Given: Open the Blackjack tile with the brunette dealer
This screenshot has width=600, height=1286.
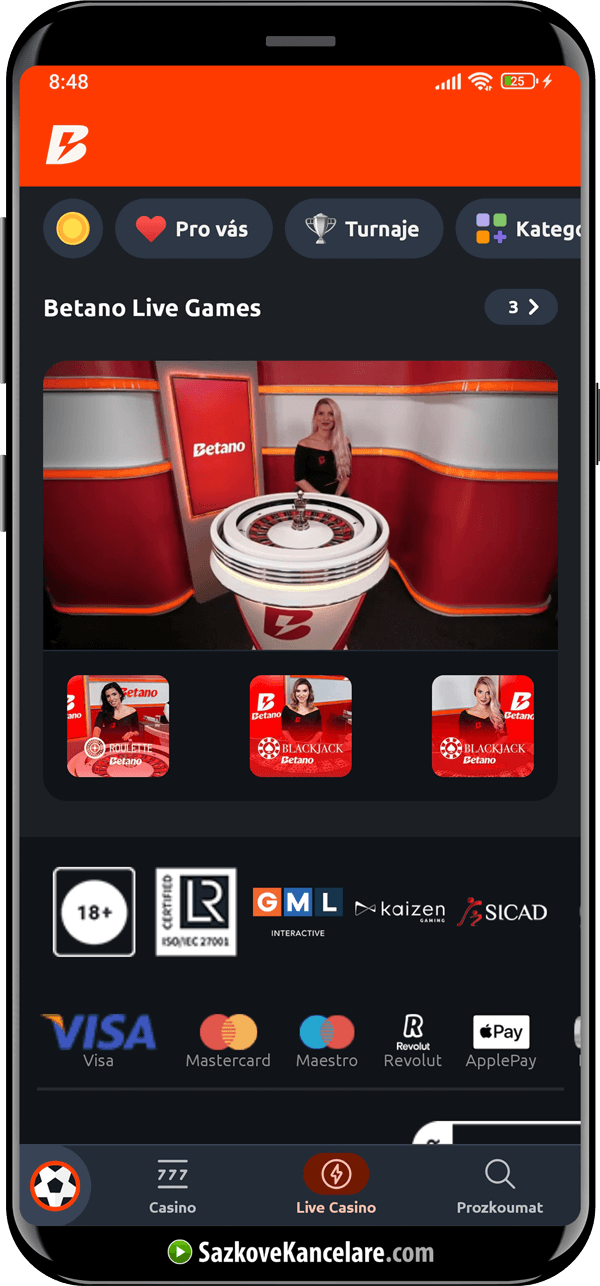Looking at the screenshot, I should point(300,726).
